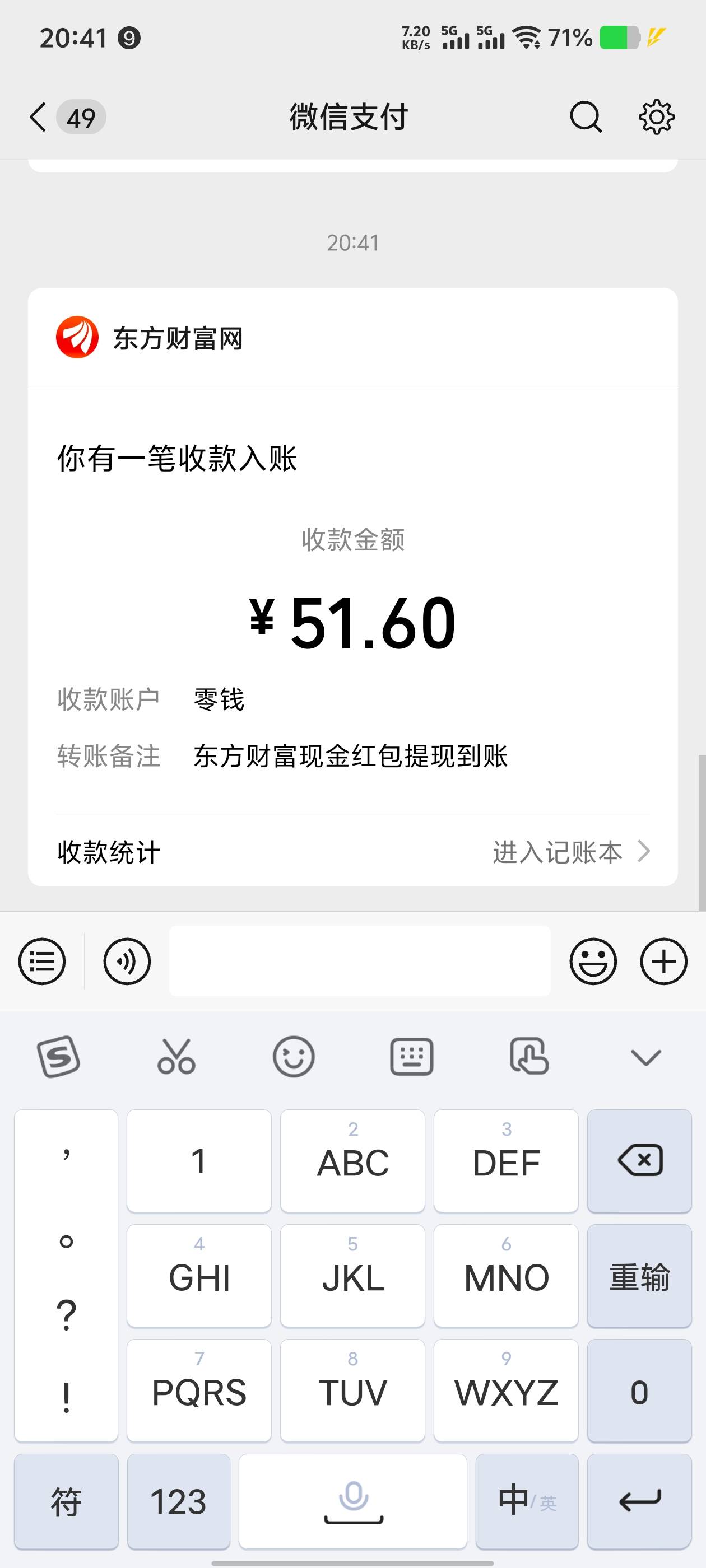Image resolution: width=706 pixels, height=1568 pixels.
Task: Switch to the service menu list icon
Action: [42, 962]
